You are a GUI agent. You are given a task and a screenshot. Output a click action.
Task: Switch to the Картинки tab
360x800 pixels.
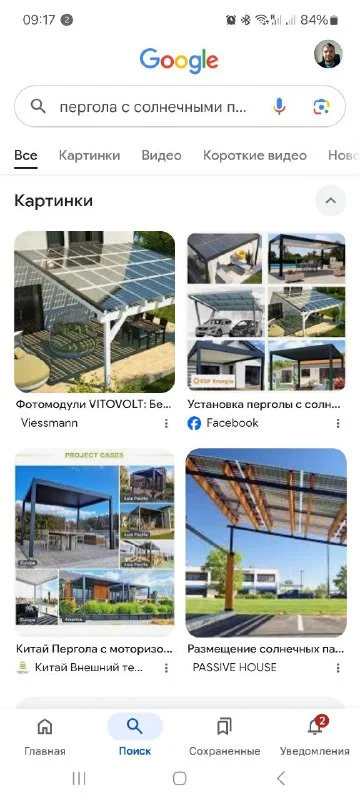(x=89, y=155)
